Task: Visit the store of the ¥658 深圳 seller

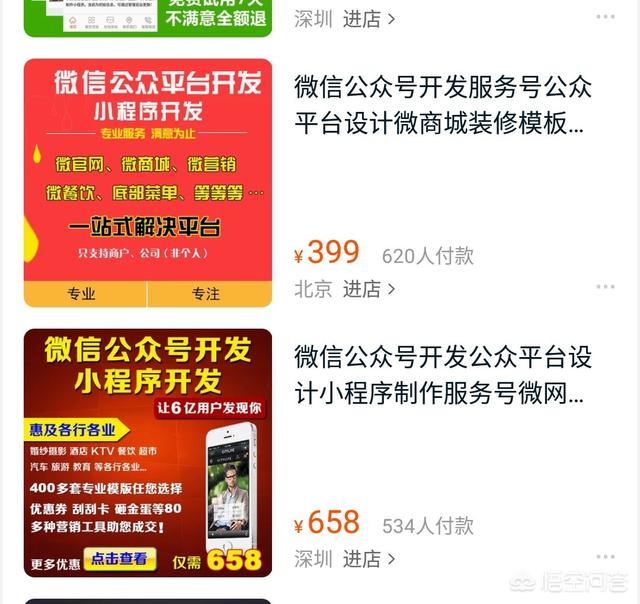Action: point(369,558)
